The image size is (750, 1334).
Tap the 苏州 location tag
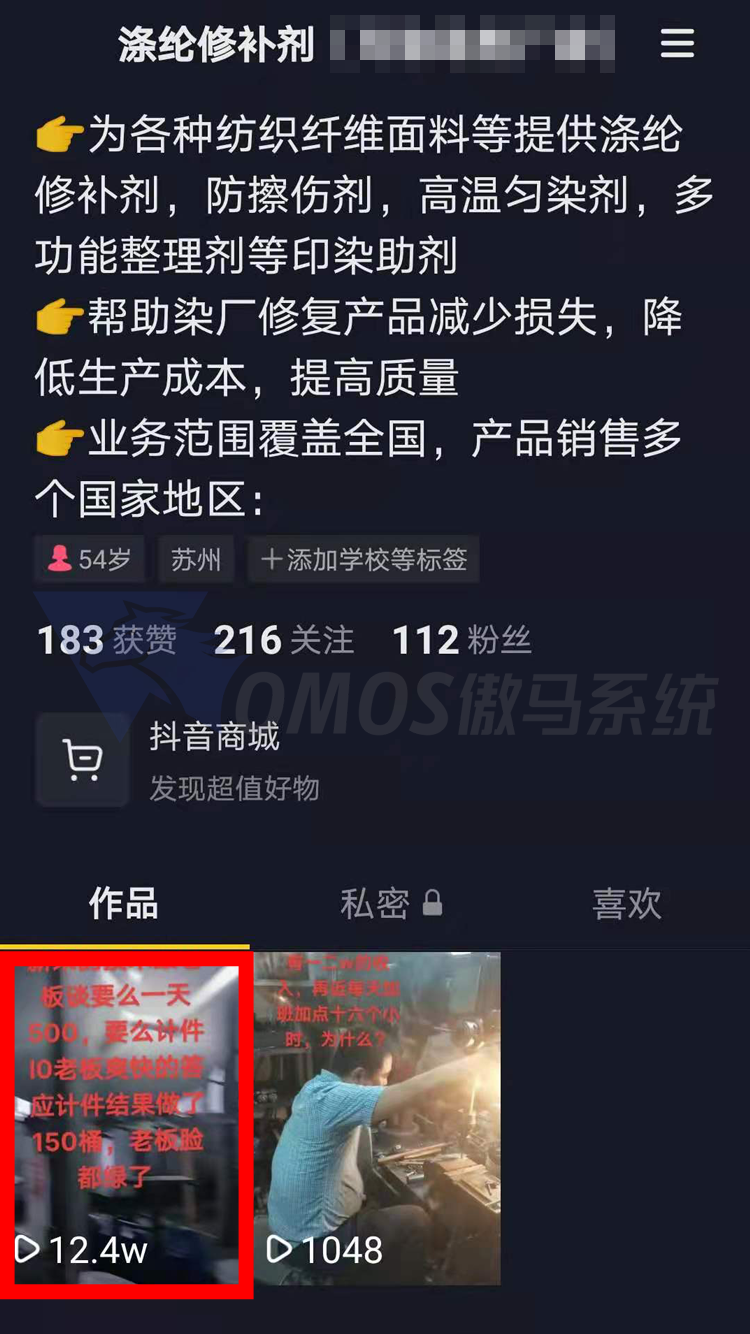(196, 560)
